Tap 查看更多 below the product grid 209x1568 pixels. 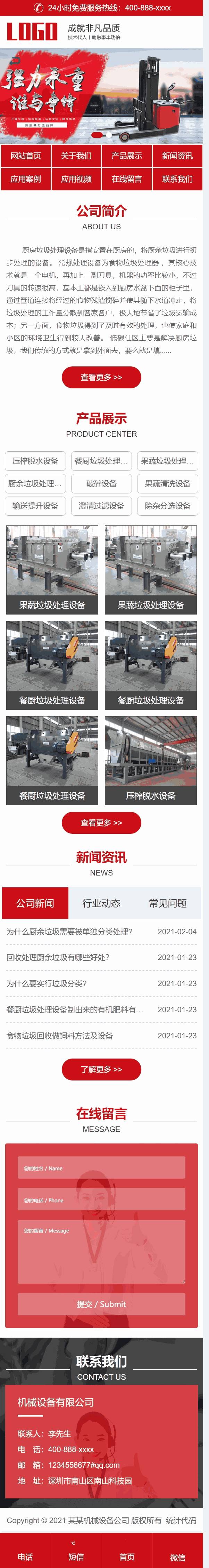click(101, 823)
